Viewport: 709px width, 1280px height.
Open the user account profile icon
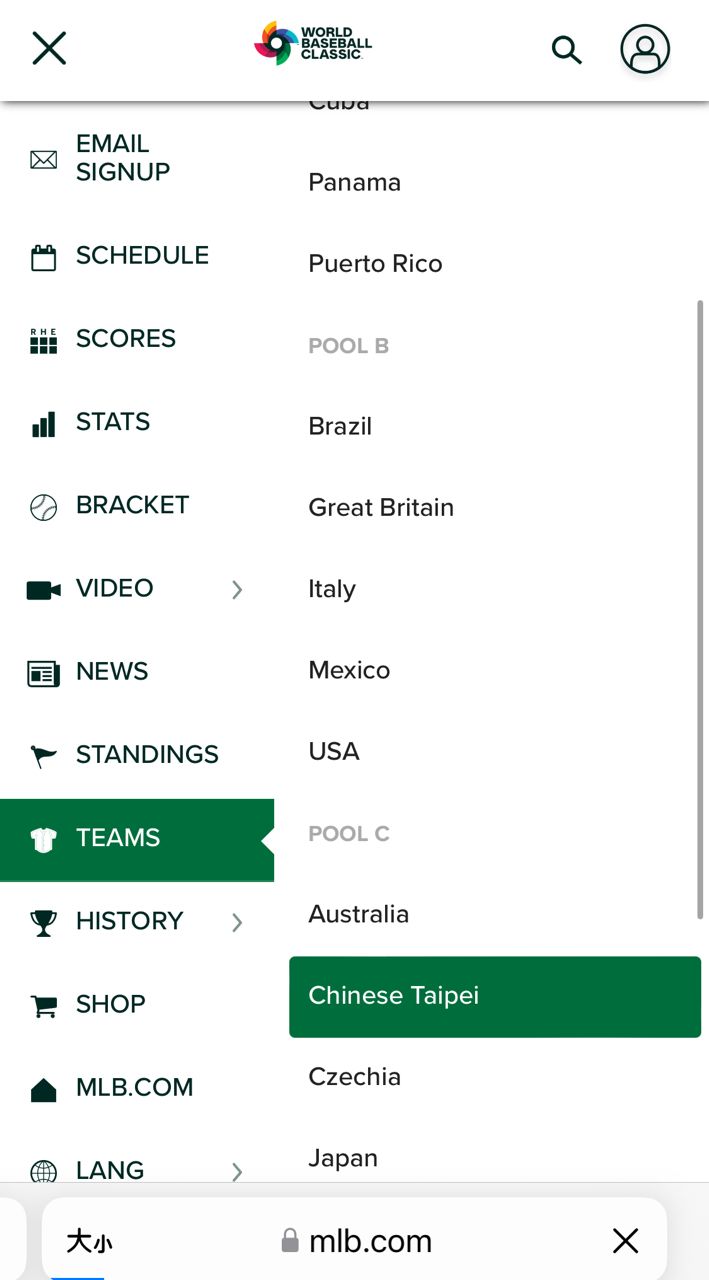coord(645,49)
